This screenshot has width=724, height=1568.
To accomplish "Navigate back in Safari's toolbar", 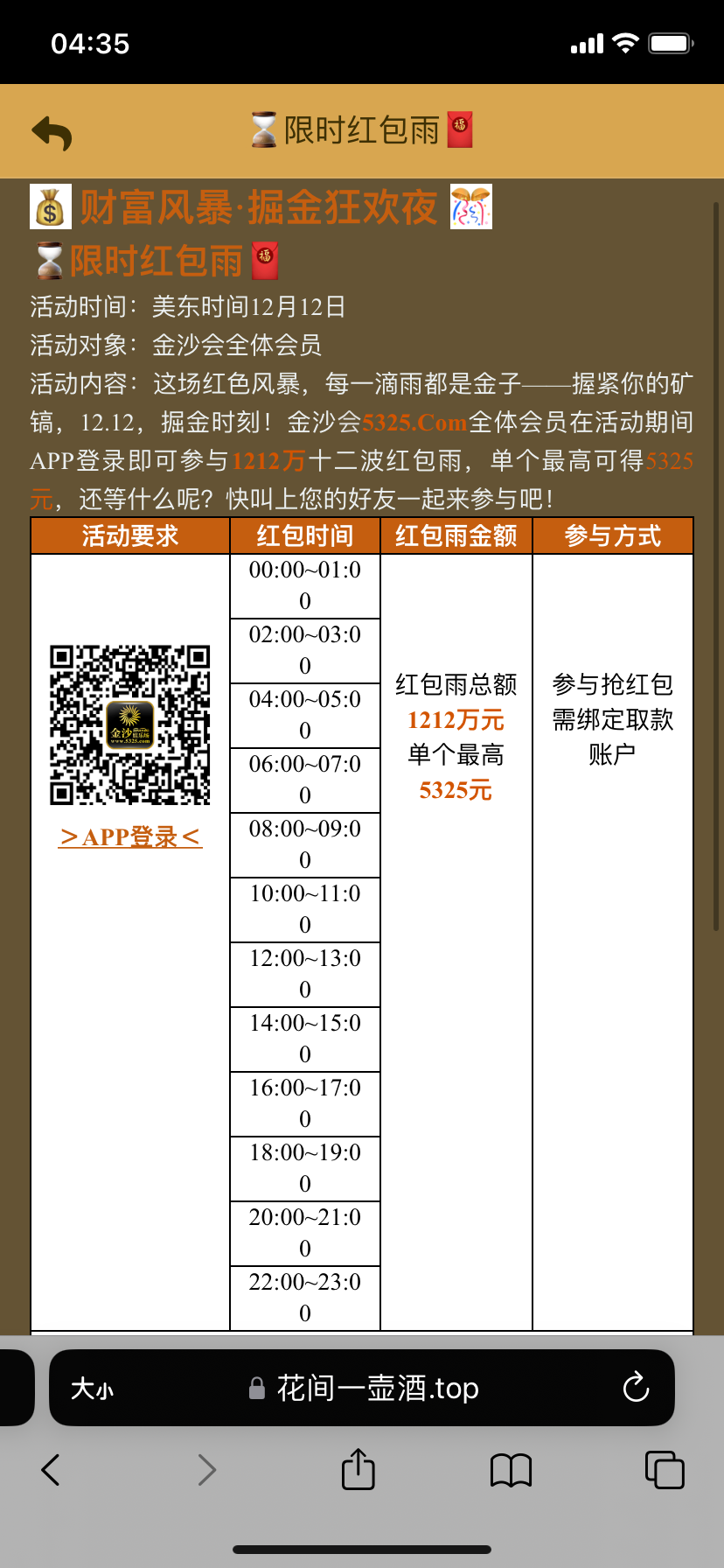I will point(51,1470).
